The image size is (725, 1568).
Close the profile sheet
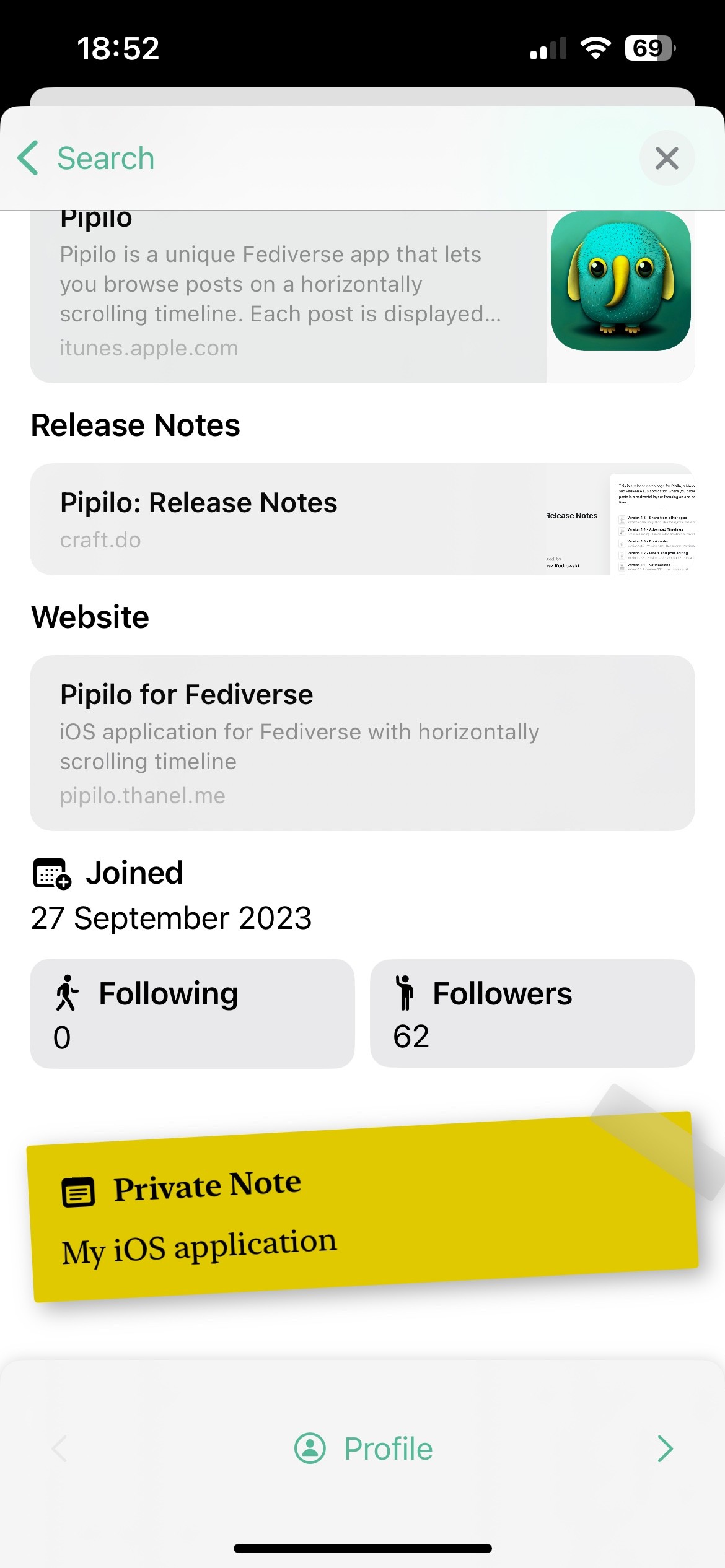tap(666, 158)
